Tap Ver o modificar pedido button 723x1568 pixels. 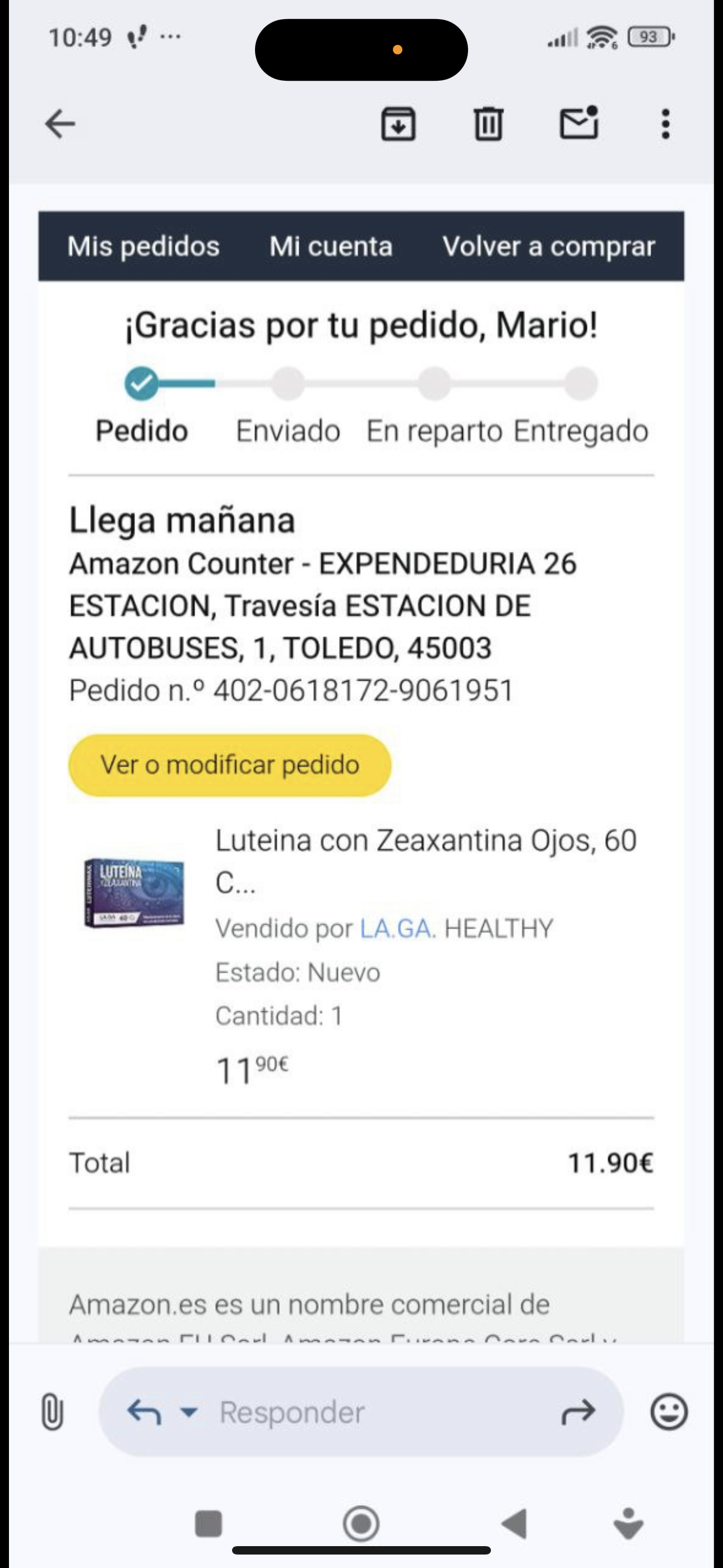(x=230, y=765)
